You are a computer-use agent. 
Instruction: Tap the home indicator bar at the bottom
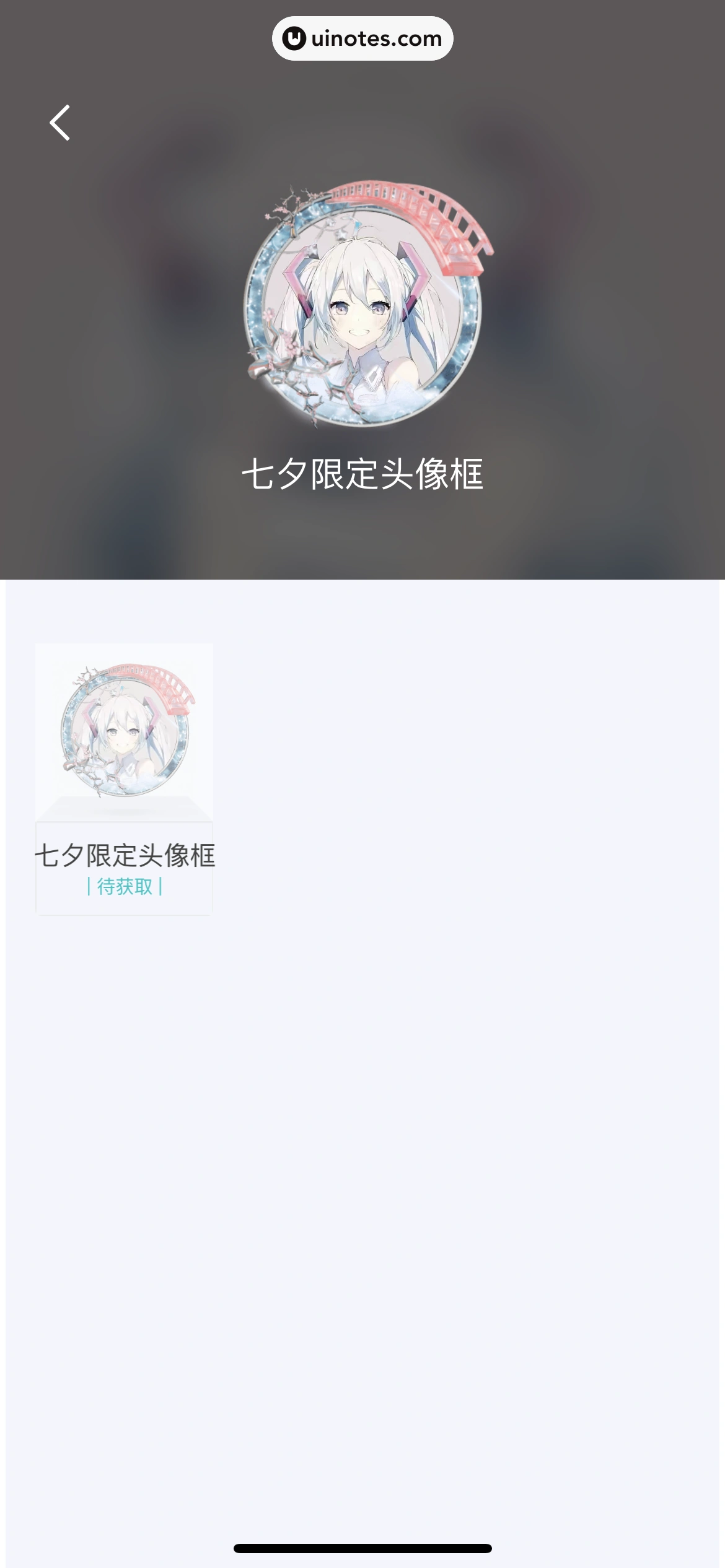(x=362, y=1546)
